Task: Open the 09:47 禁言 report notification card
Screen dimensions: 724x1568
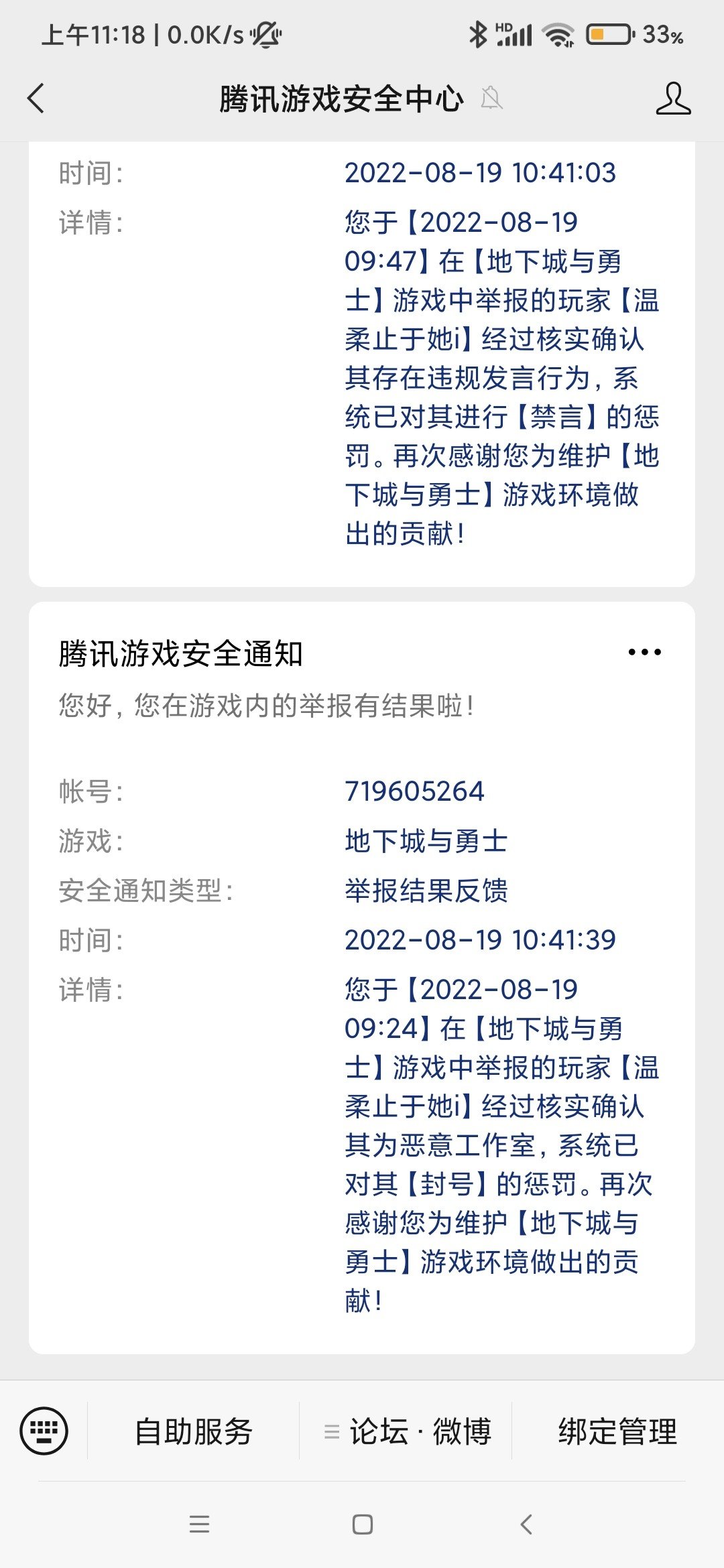Action: tap(362, 362)
